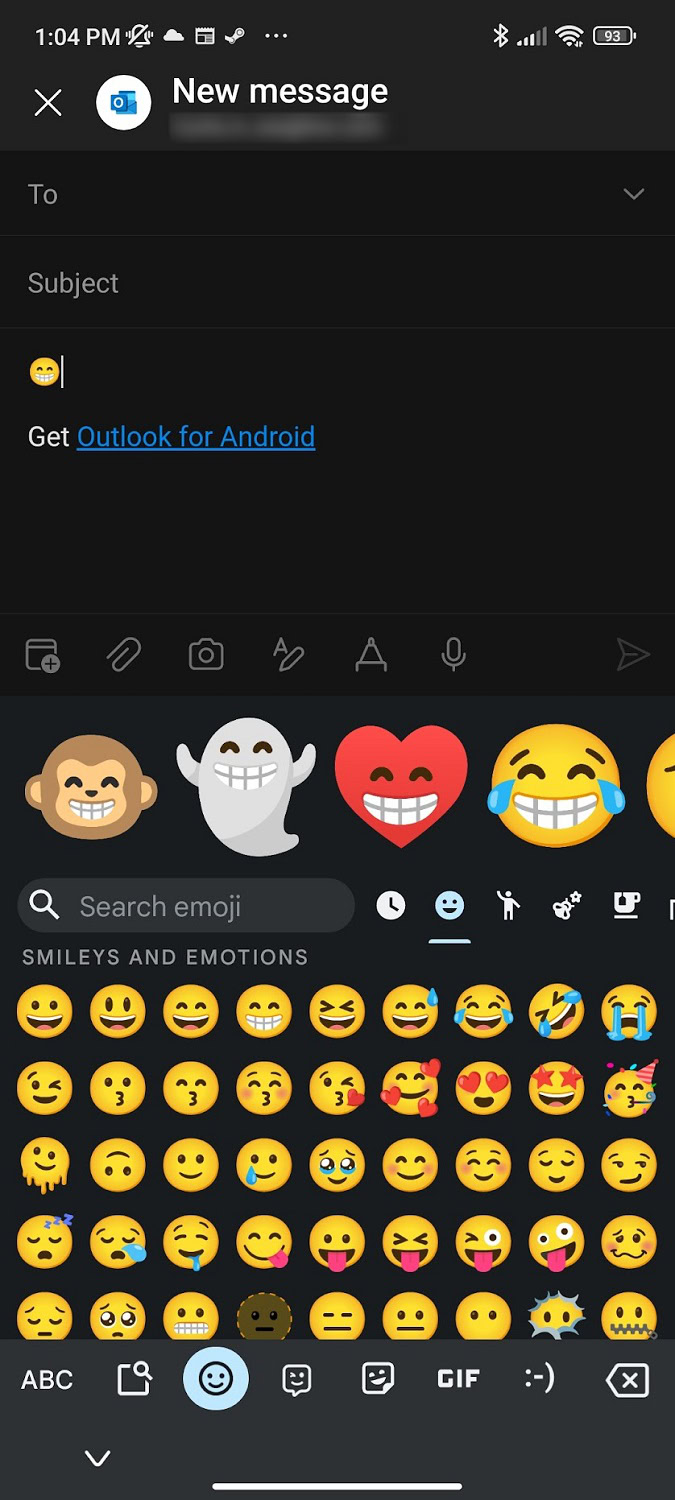Start dictation with the microphone icon
The width and height of the screenshot is (675, 1500).
point(453,655)
